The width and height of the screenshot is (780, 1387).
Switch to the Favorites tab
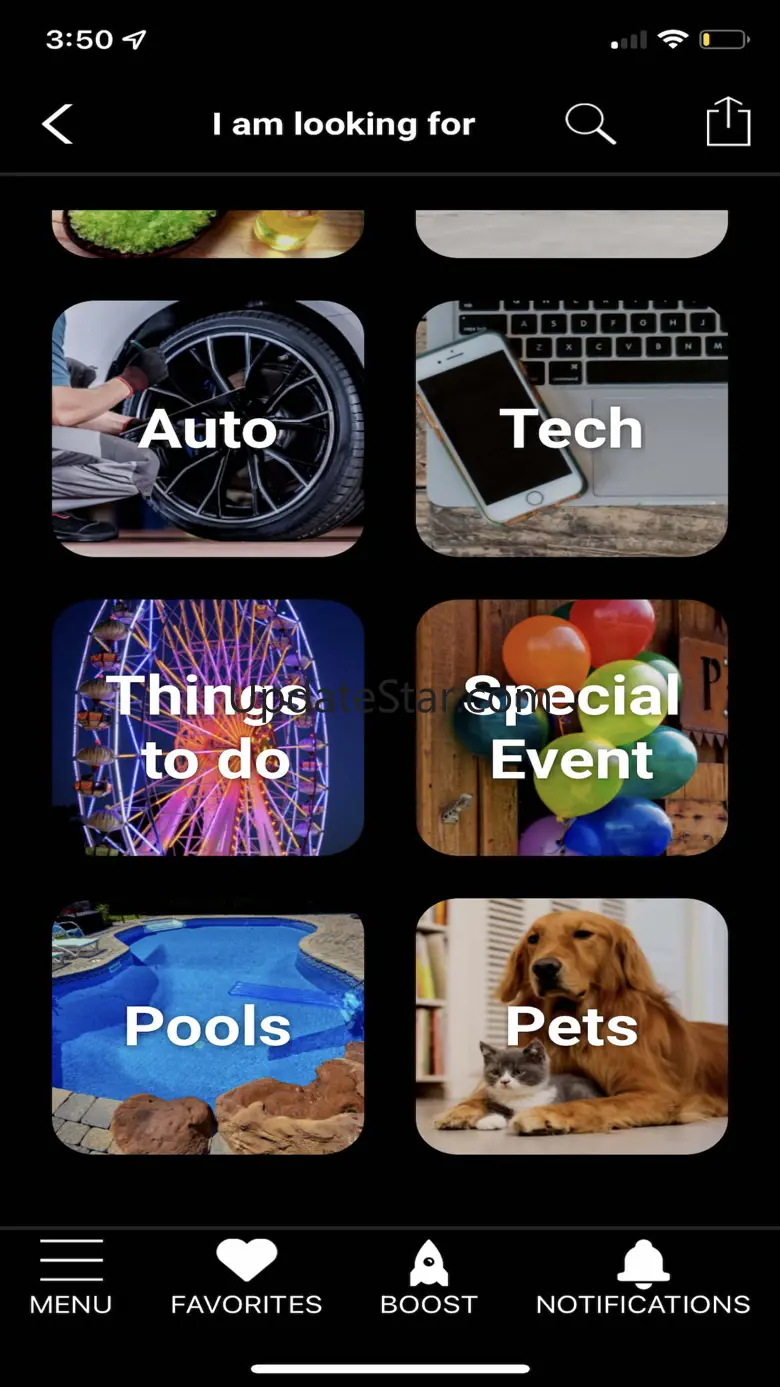[246, 1277]
